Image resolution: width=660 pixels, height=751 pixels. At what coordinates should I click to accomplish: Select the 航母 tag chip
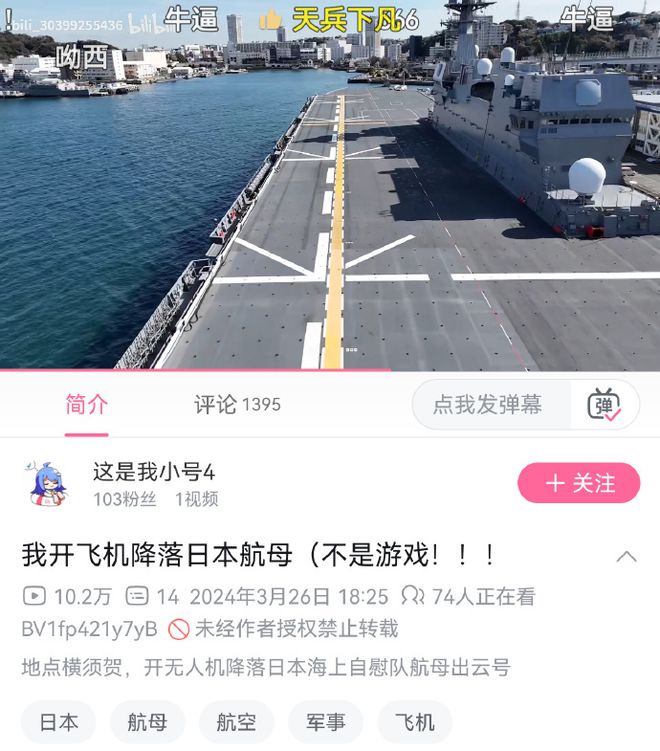[x=147, y=722]
